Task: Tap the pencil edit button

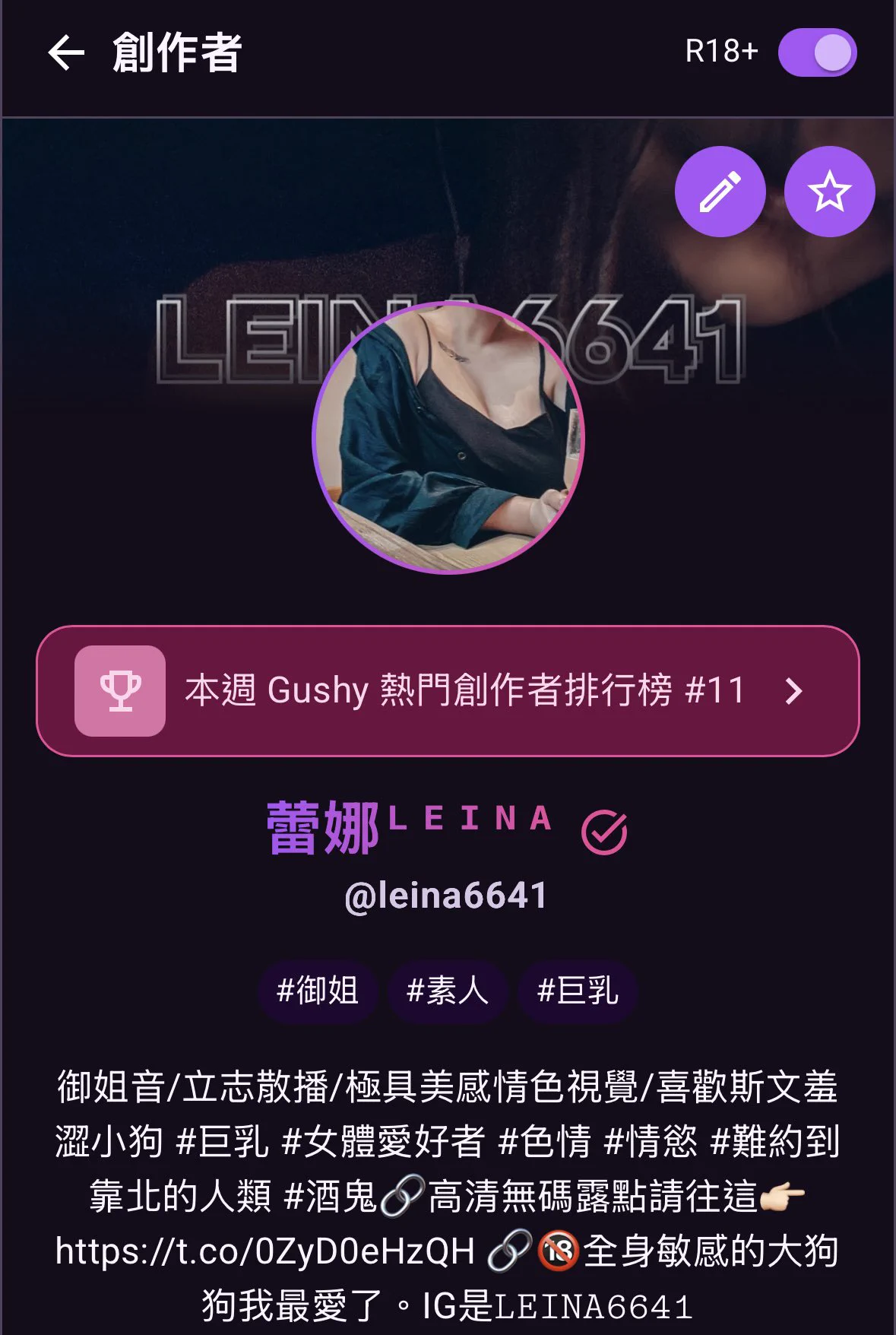Action: click(x=720, y=192)
